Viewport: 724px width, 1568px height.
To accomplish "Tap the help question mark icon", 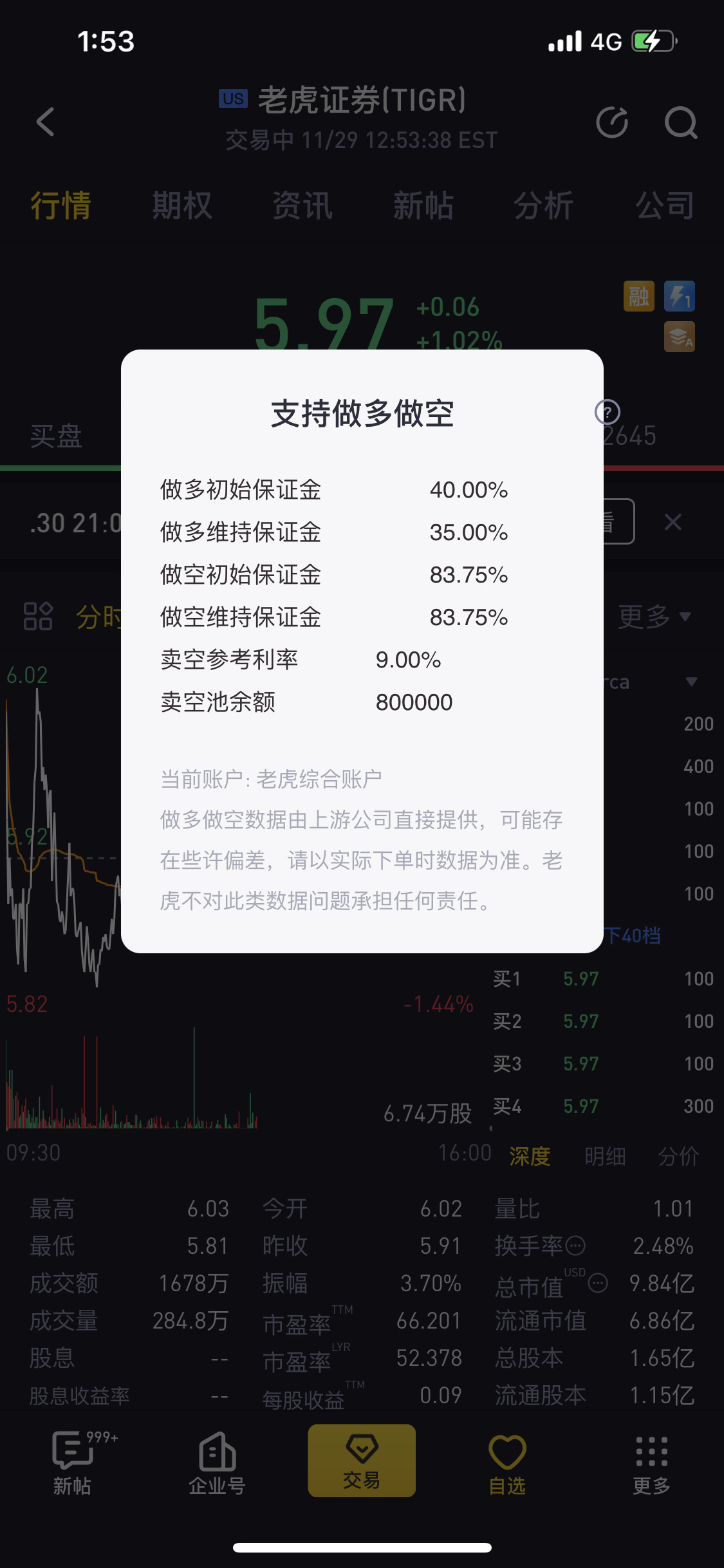I will [x=608, y=412].
